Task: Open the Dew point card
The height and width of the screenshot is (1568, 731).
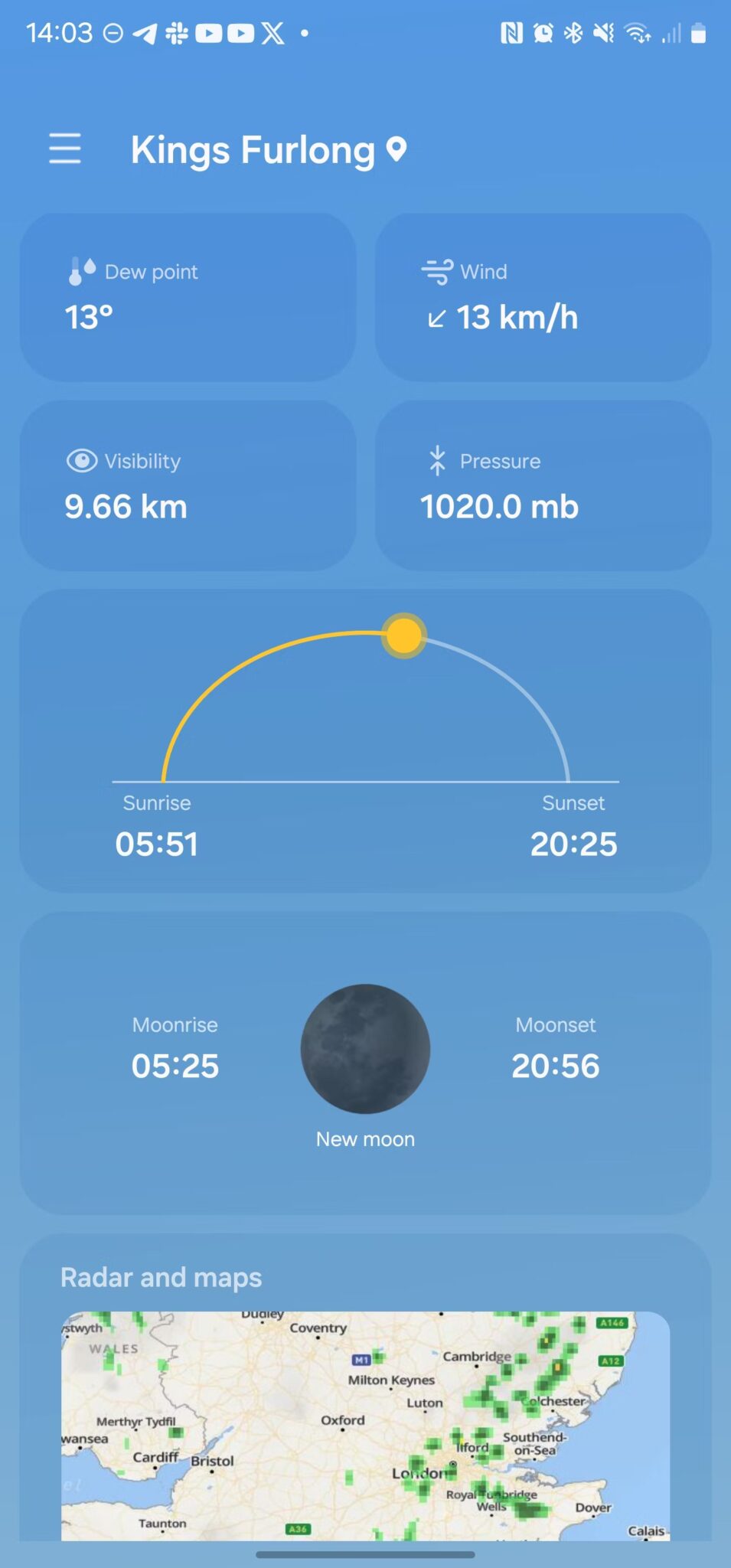Action: pyautogui.click(x=188, y=297)
